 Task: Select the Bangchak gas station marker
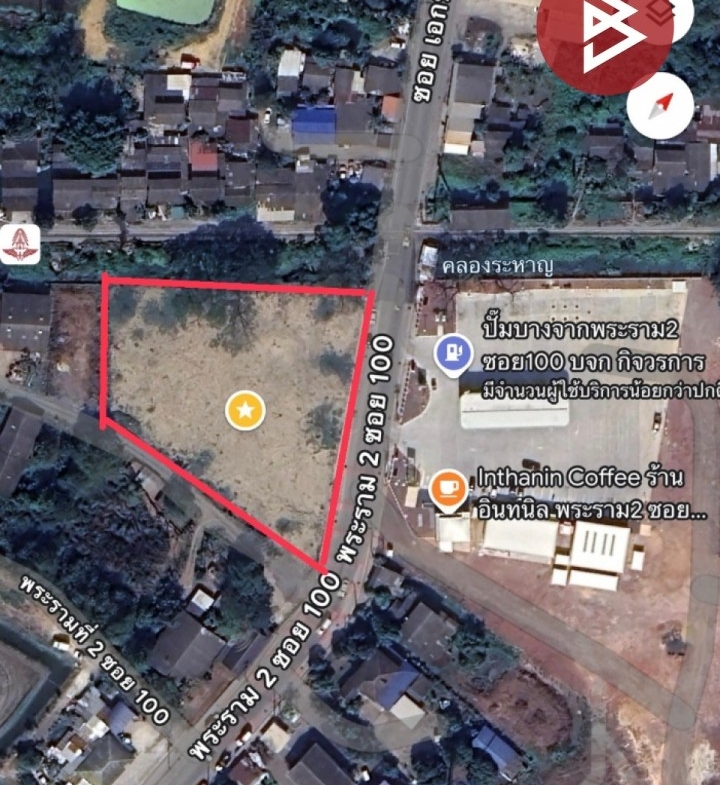[451, 351]
